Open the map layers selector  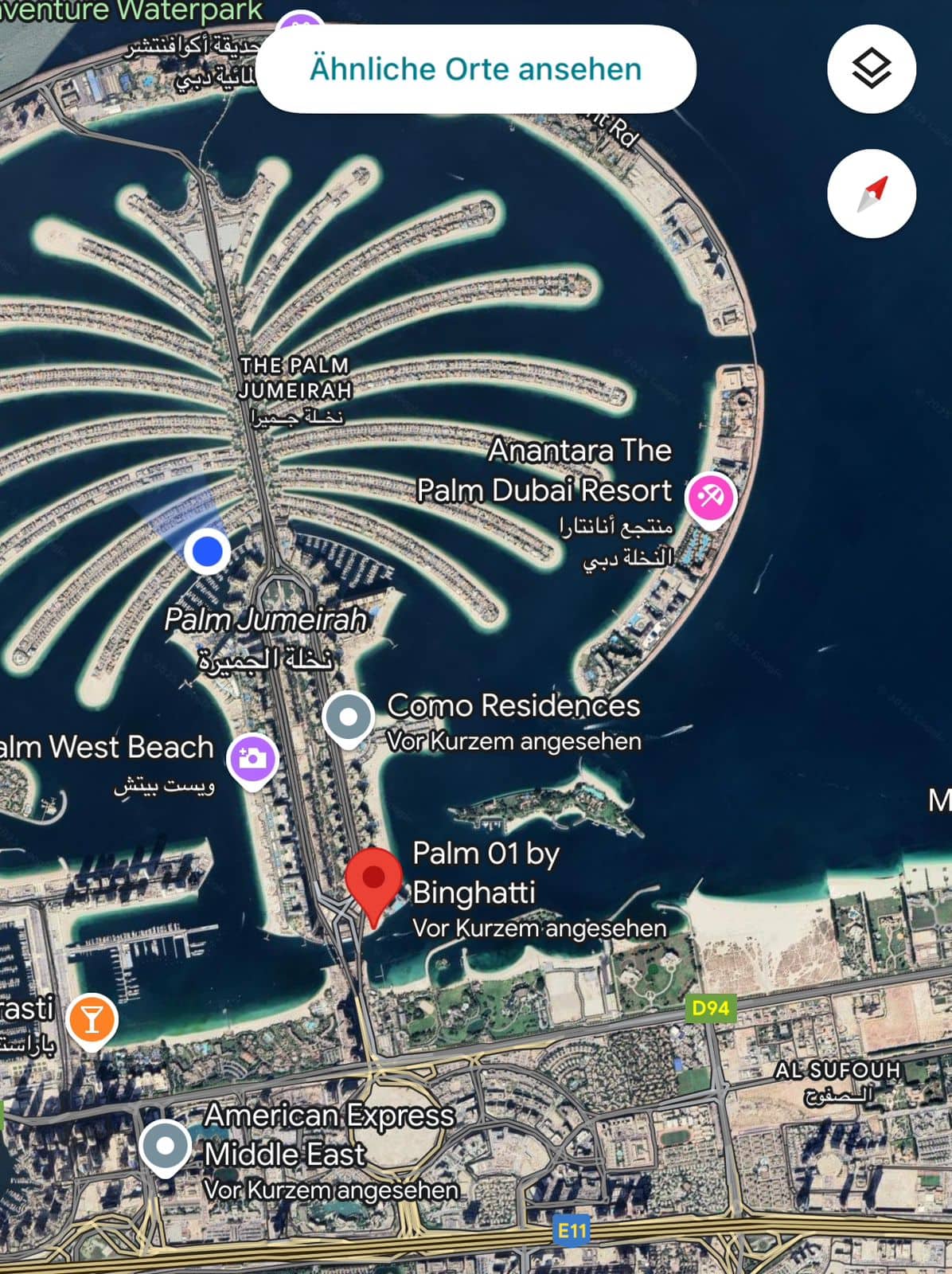point(871,68)
